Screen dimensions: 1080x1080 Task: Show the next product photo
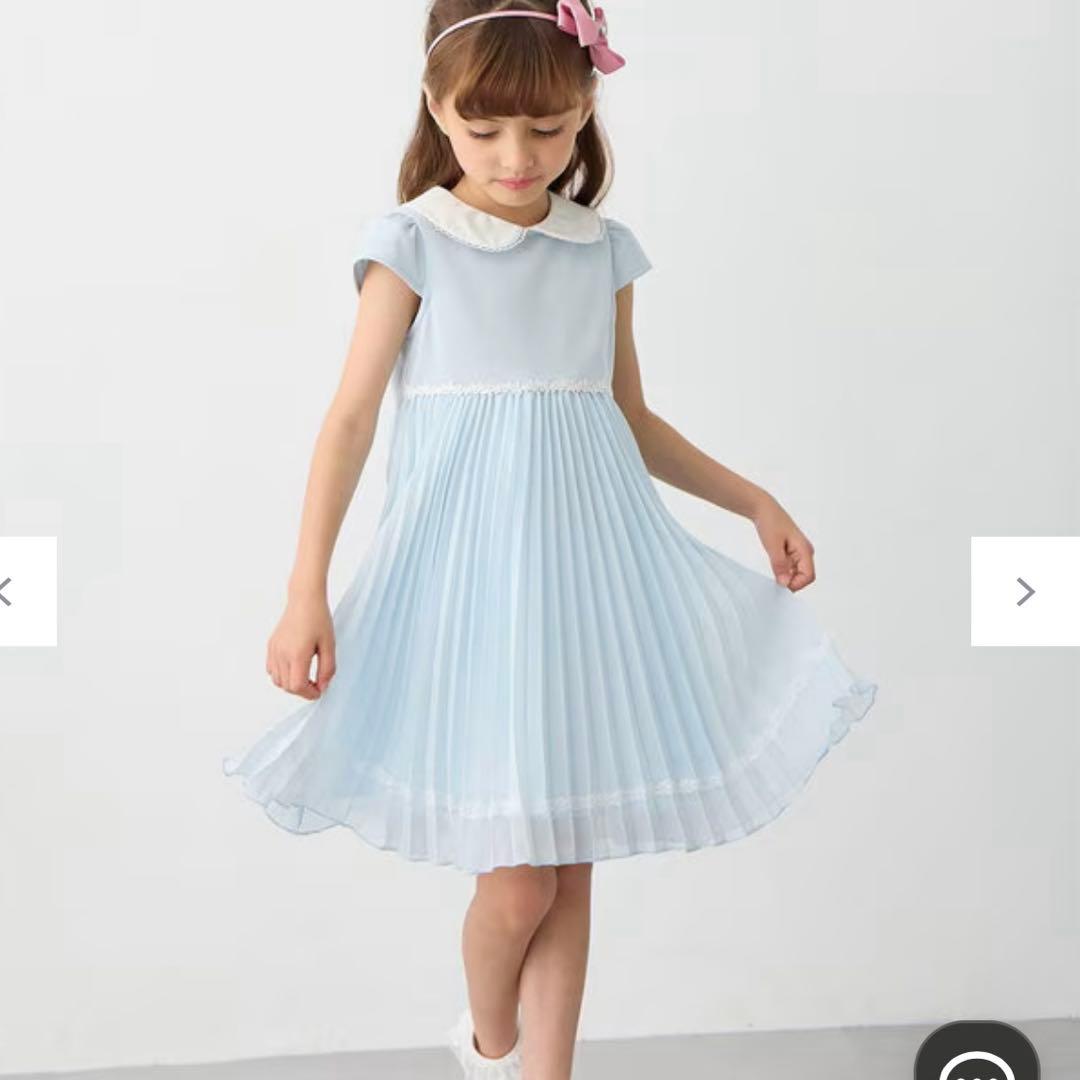(x=1025, y=591)
